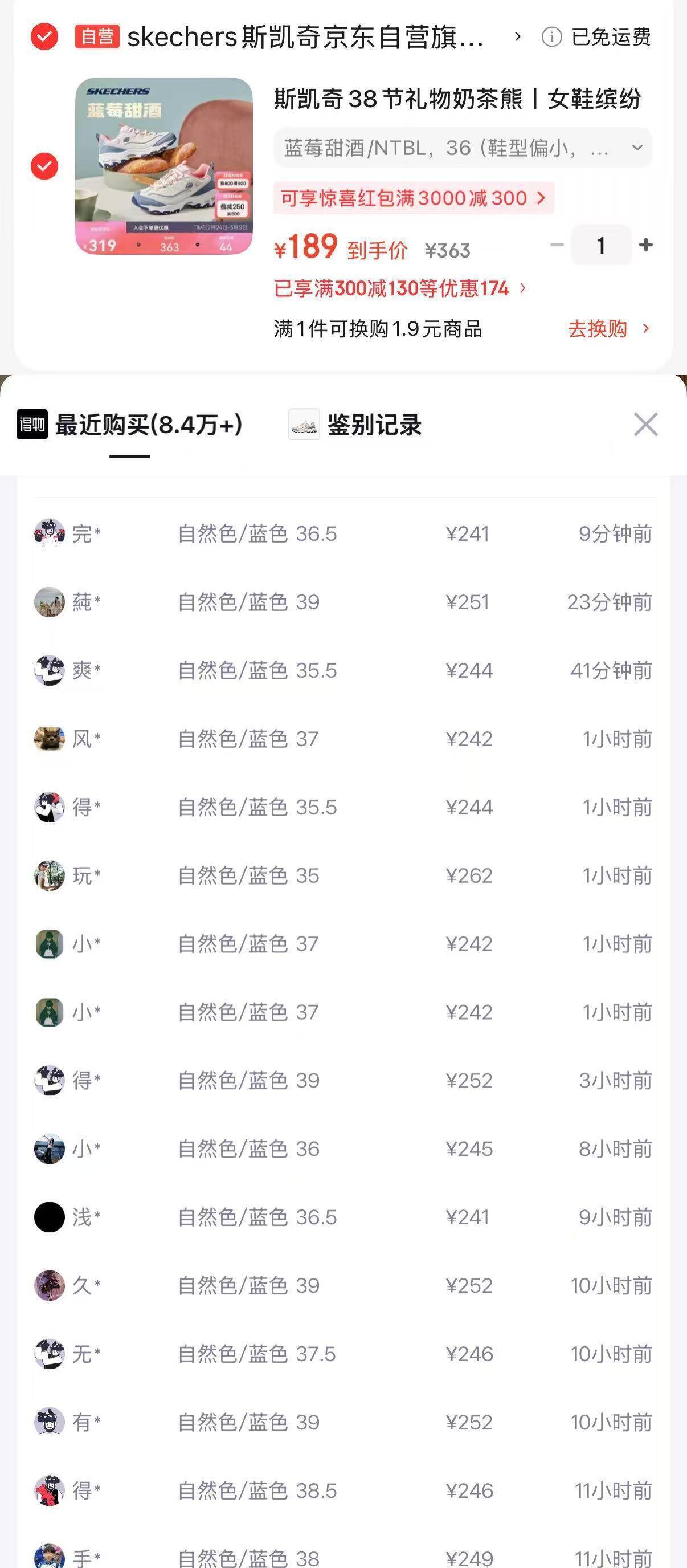The width and height of the screenshot is (687, 1568).
Task: Click the info icon beside 已免运费
Action: (x=553, y=38)
